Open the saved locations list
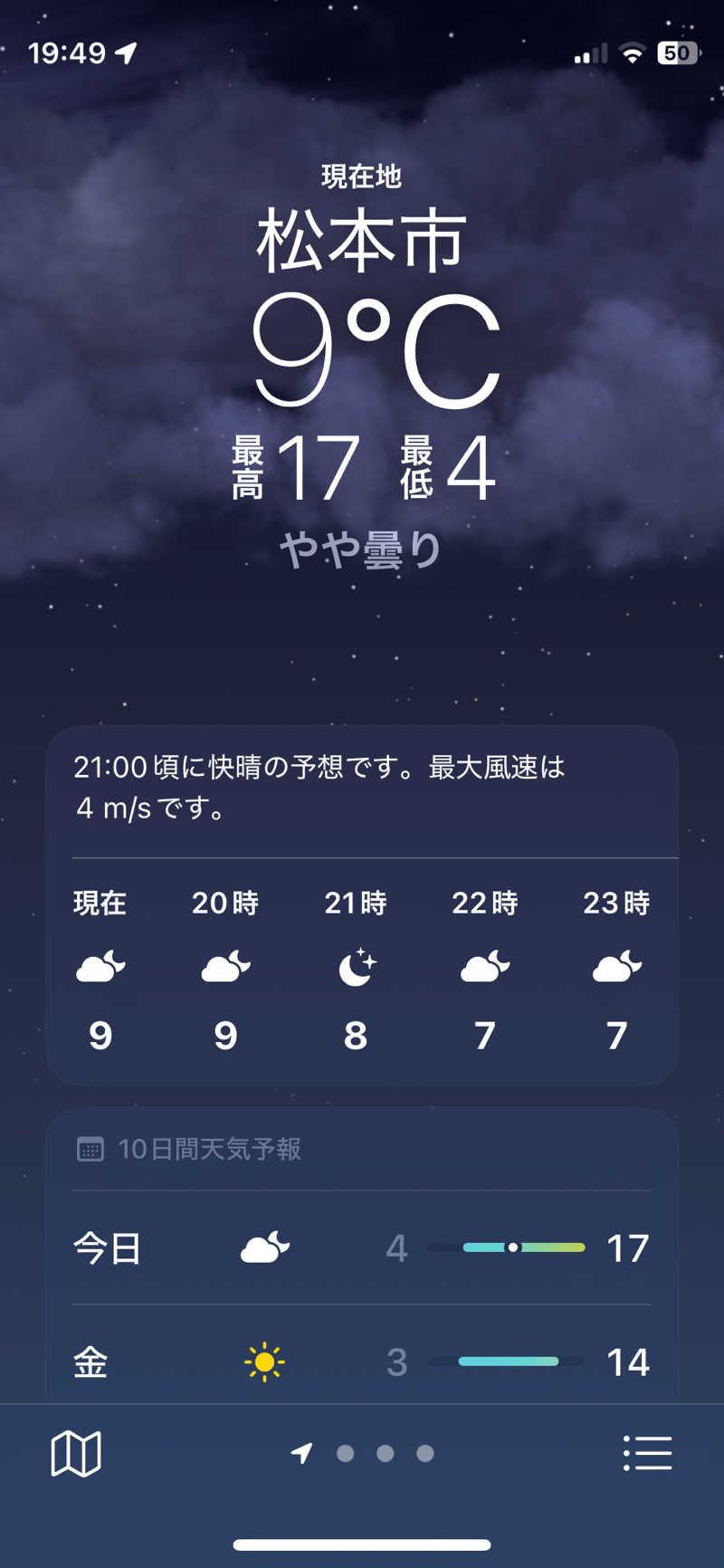 pyautogui.click(x=647, y=1453)
